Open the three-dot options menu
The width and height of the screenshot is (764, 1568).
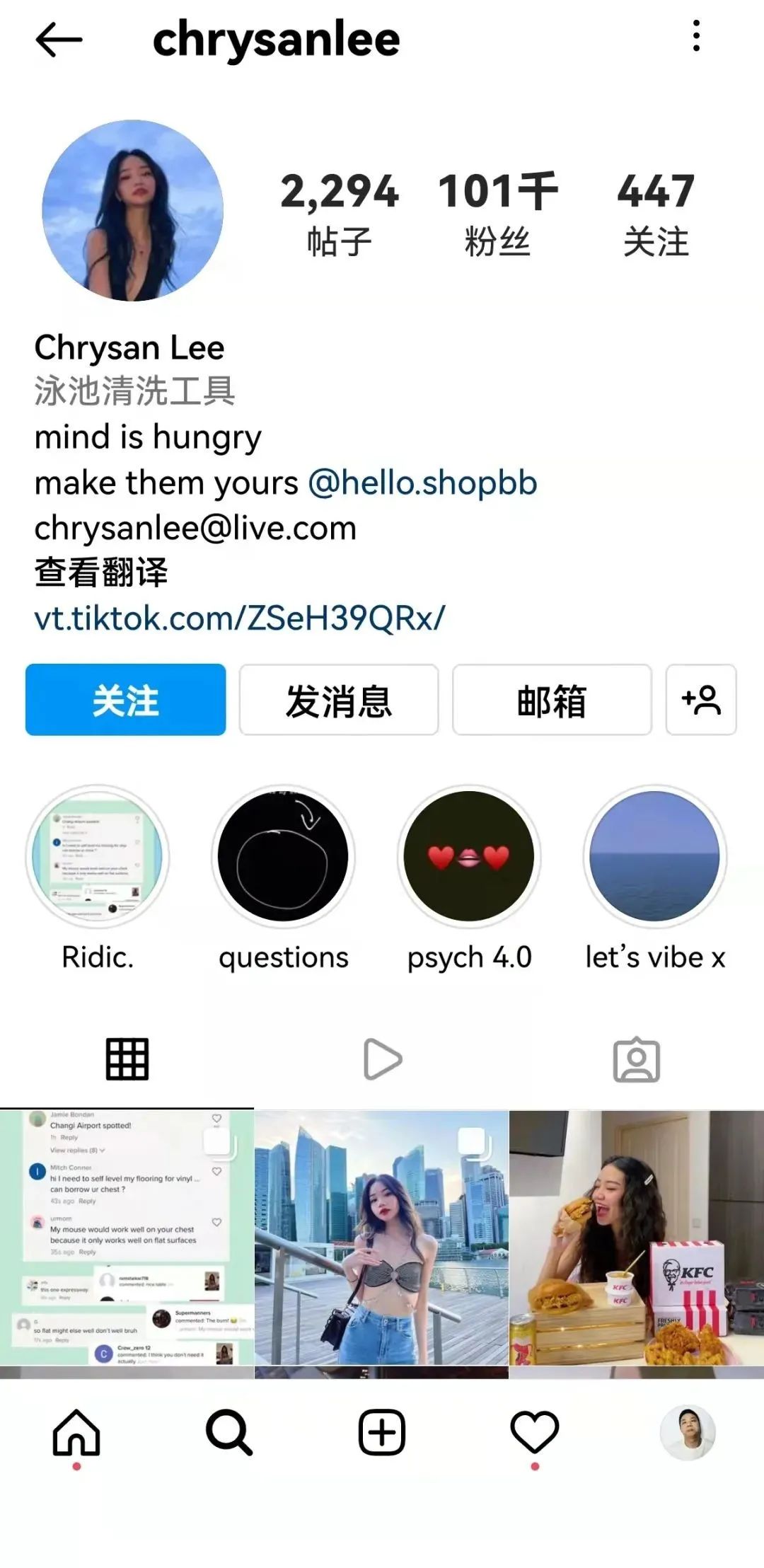(697, 39)
